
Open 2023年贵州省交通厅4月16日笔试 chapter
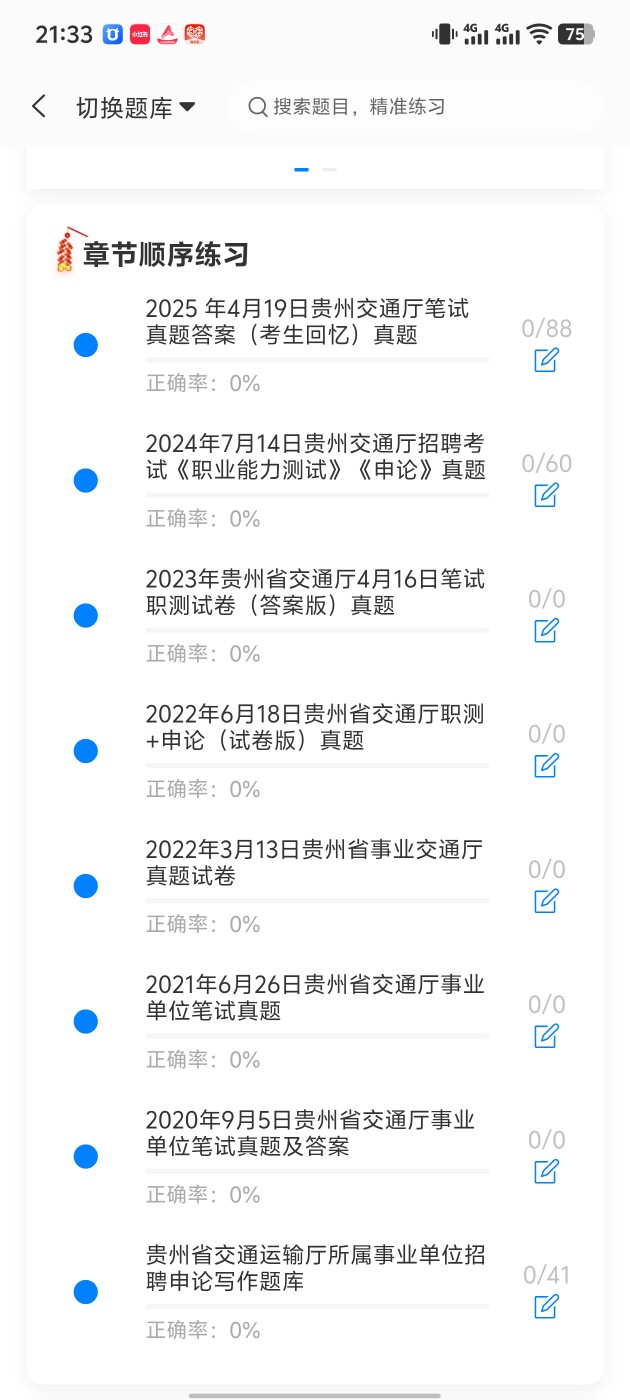pyautogui.click(x=315, y=592)
